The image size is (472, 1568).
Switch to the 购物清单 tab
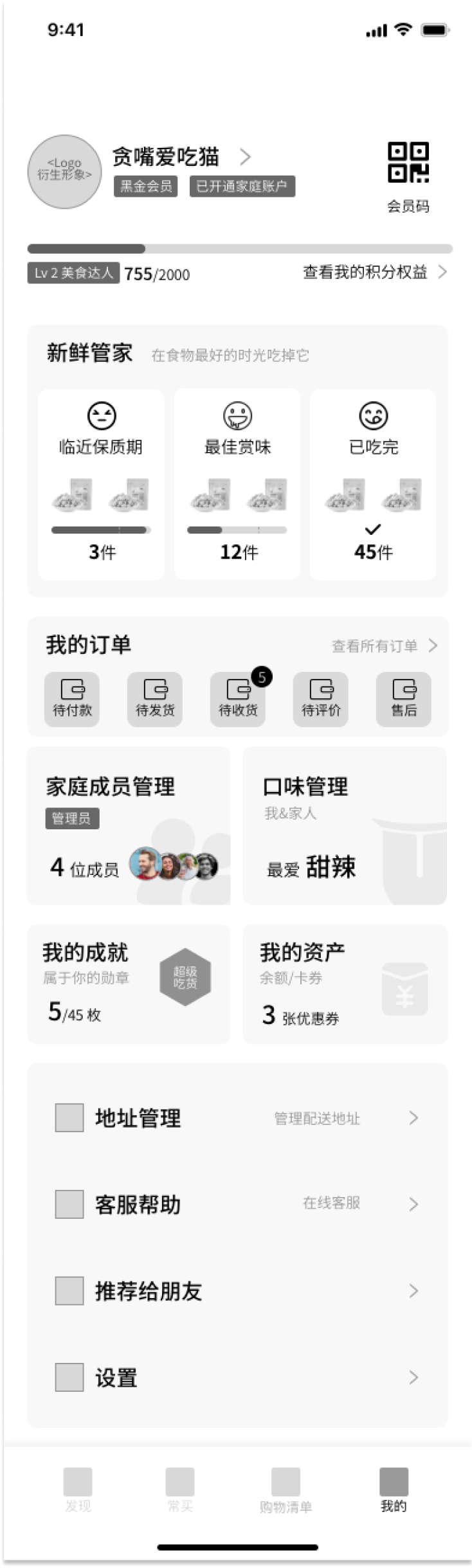pyautogui.click(x=286, y=1491)
